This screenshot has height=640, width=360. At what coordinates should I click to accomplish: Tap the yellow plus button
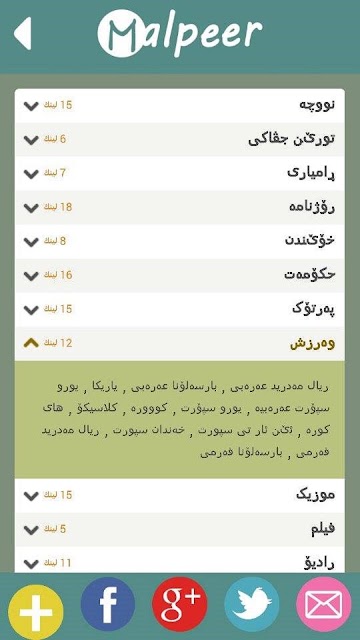tap(36, 612)
